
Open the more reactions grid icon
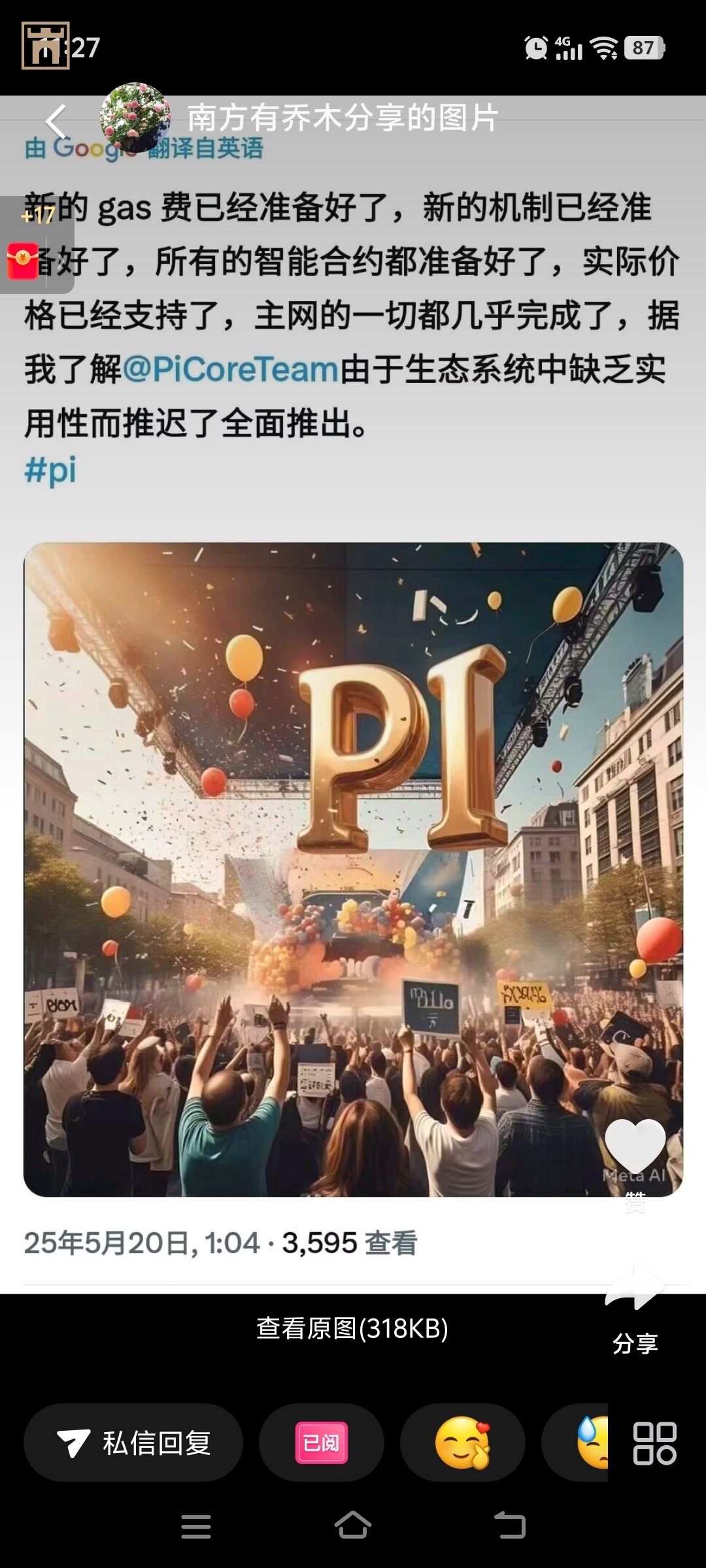[x=654, y=1443]
